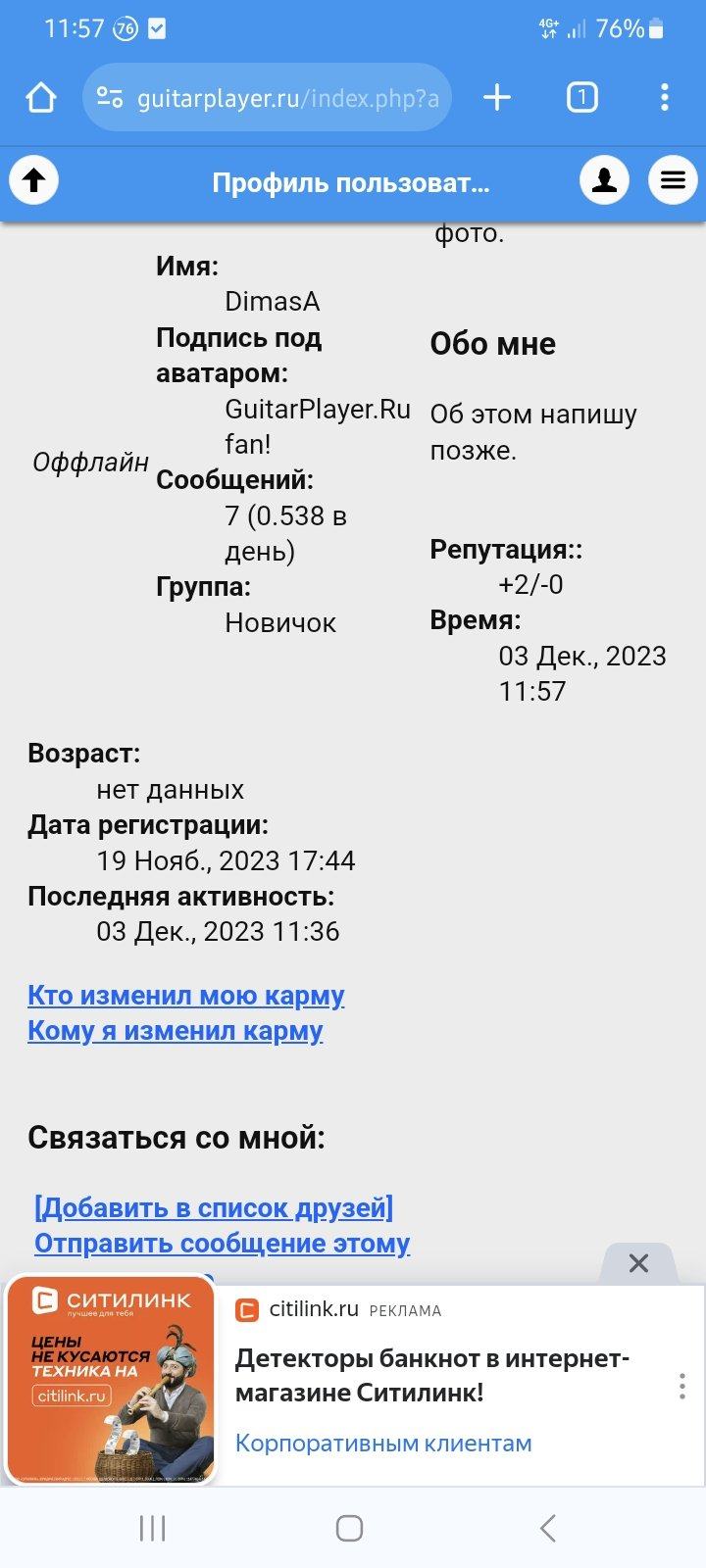Add DimasA to friends list
This screenshot has height=1568, width=706.
(214, 1208)
